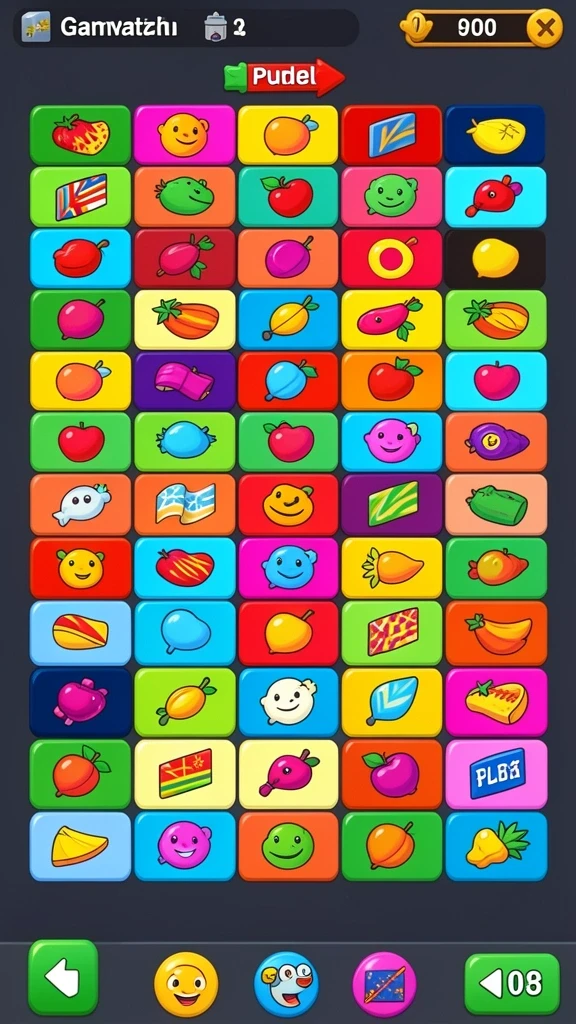Go back using the green arrow button
This screenshot has height=1024, width=576.
63,977
